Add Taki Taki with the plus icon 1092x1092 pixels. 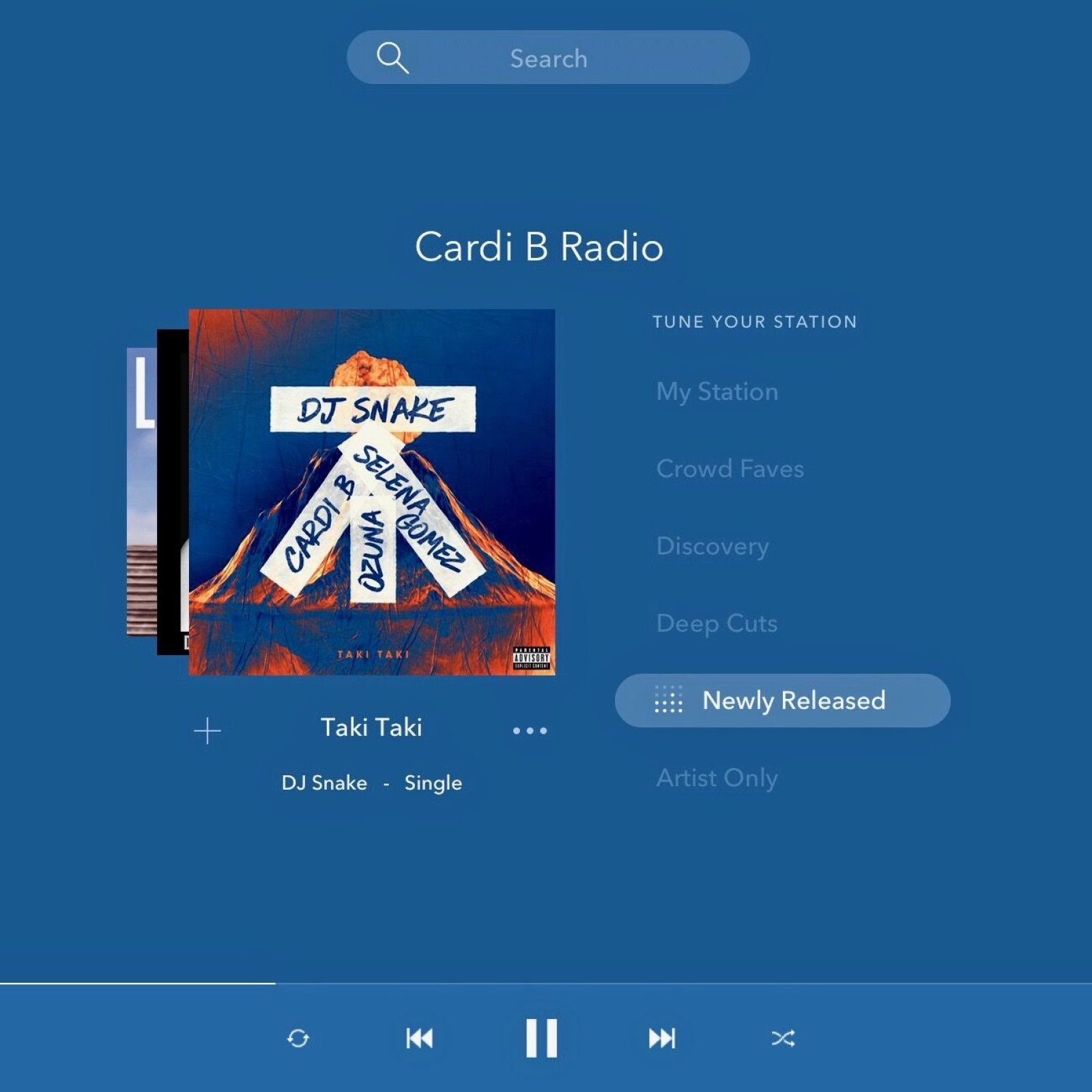pyautogui.click(x=207, y=731)
